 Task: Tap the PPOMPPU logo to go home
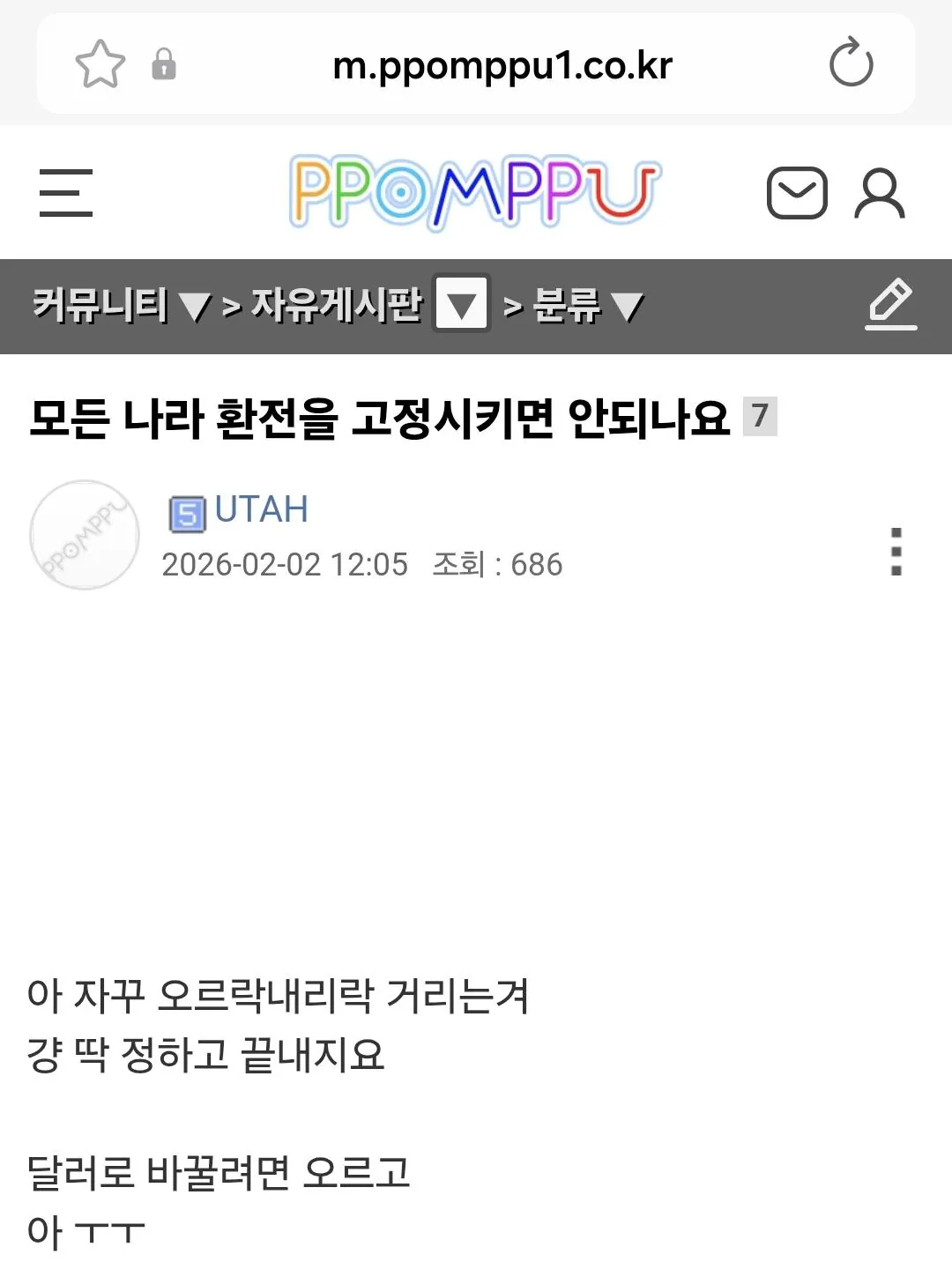[475, 191]
